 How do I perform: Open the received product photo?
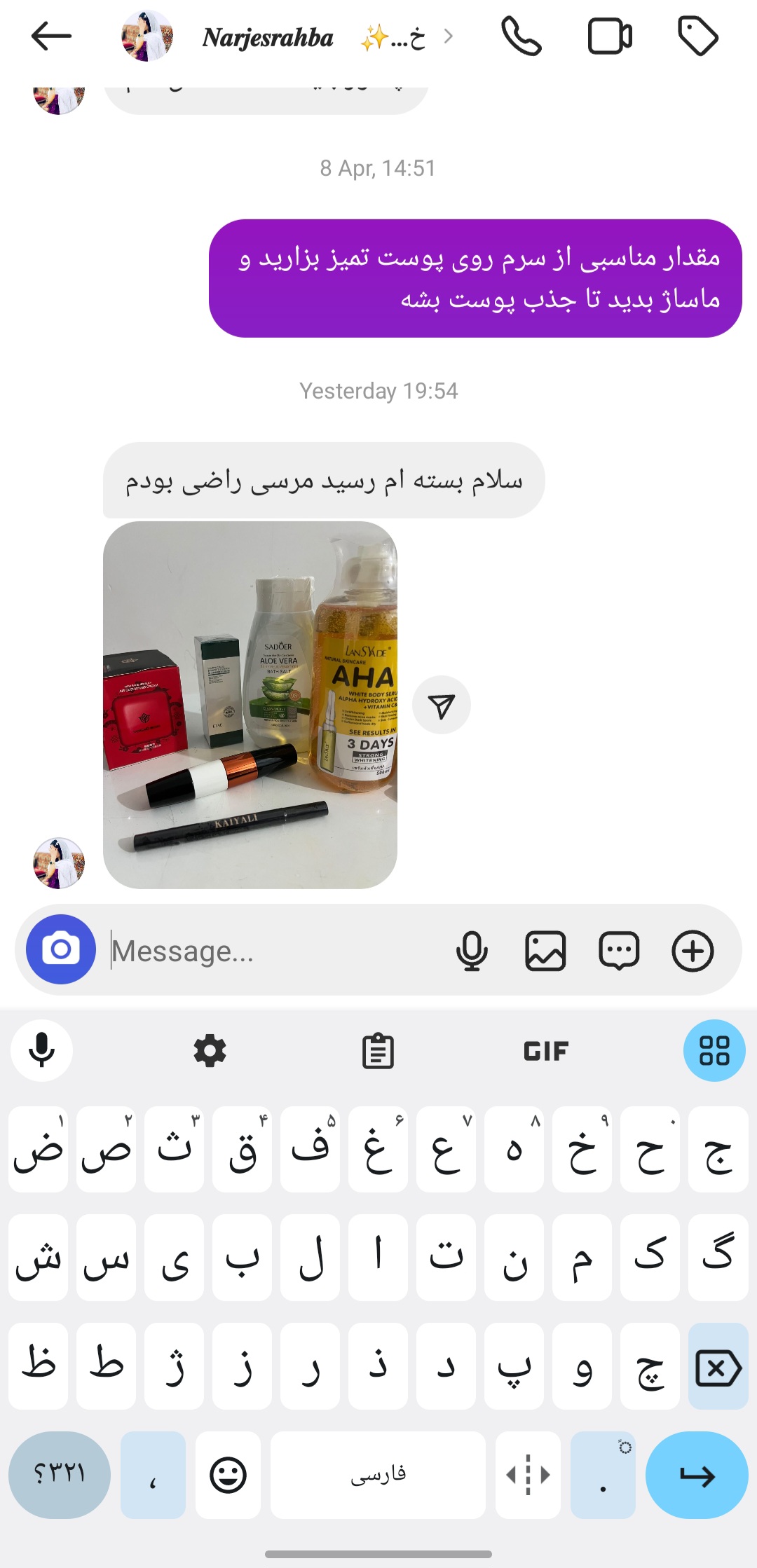(250, 705)
